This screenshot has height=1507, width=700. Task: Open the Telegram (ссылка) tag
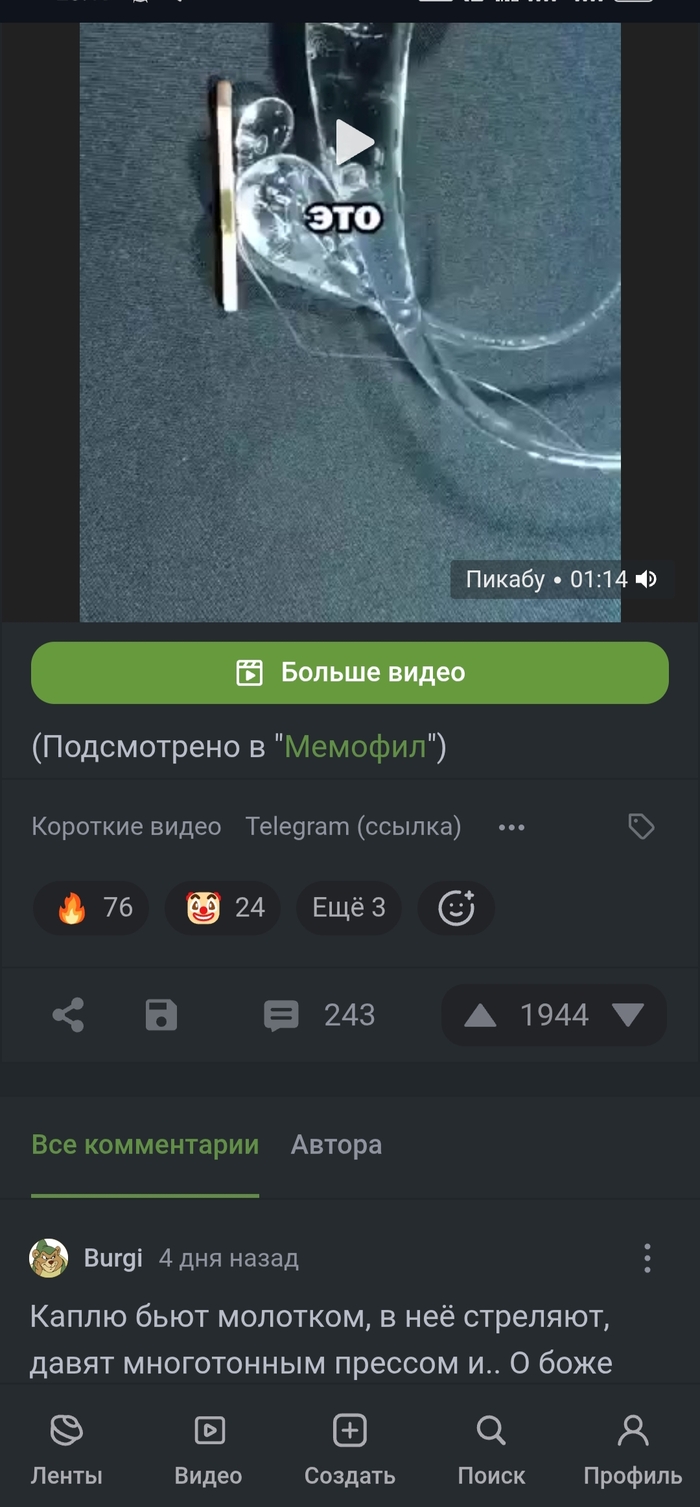(x=353, y=827)
